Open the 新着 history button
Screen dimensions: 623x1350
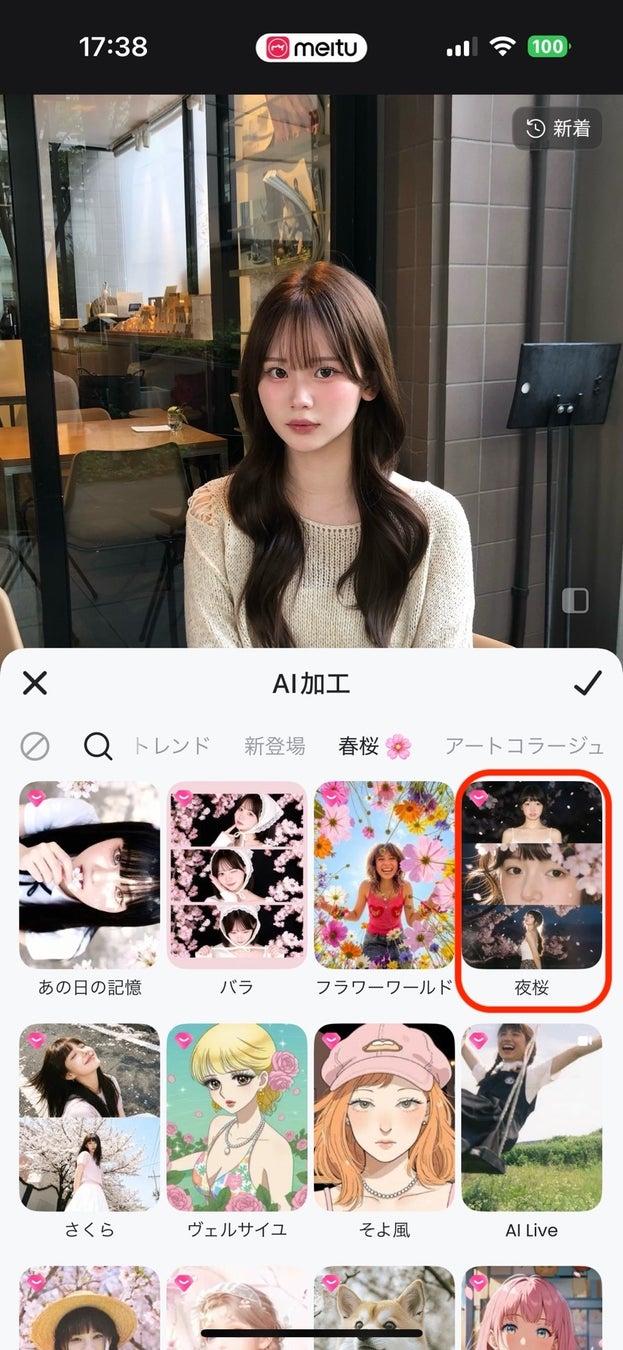coord(558,128)
